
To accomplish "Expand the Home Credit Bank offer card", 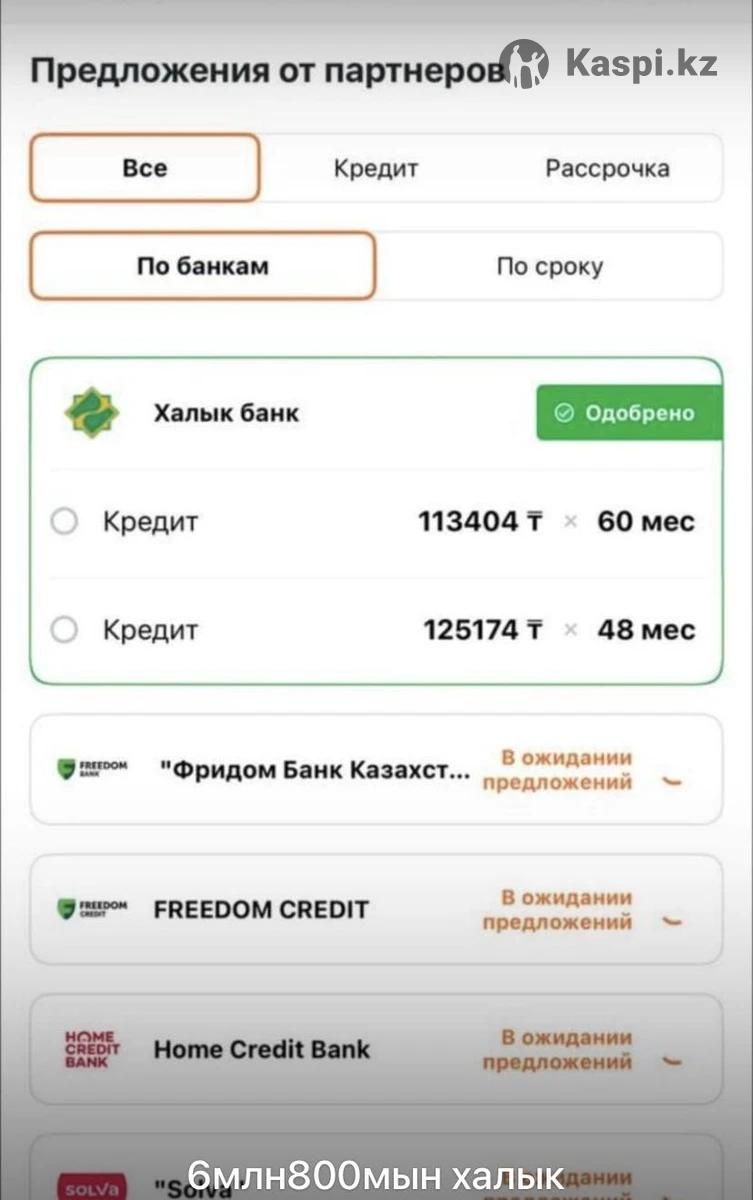I will [x=672, y=1061].
